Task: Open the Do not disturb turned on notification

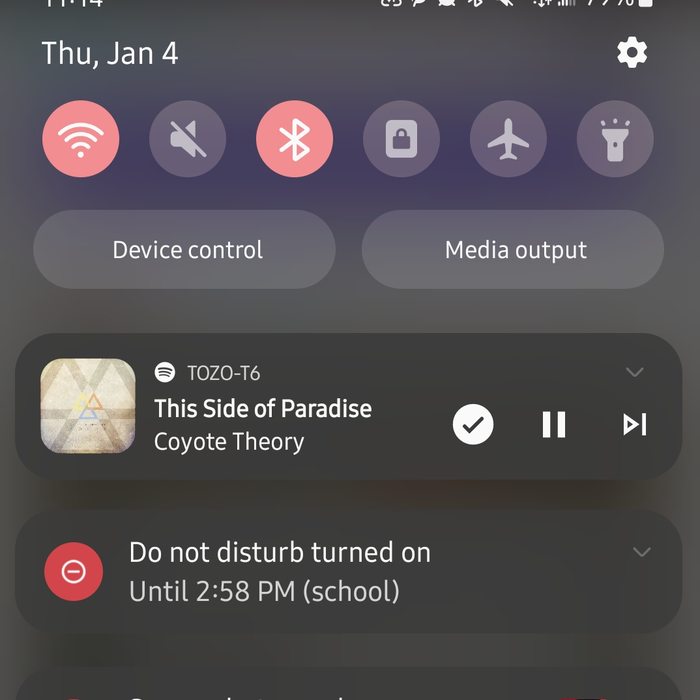Action: [x=280, y=571]
